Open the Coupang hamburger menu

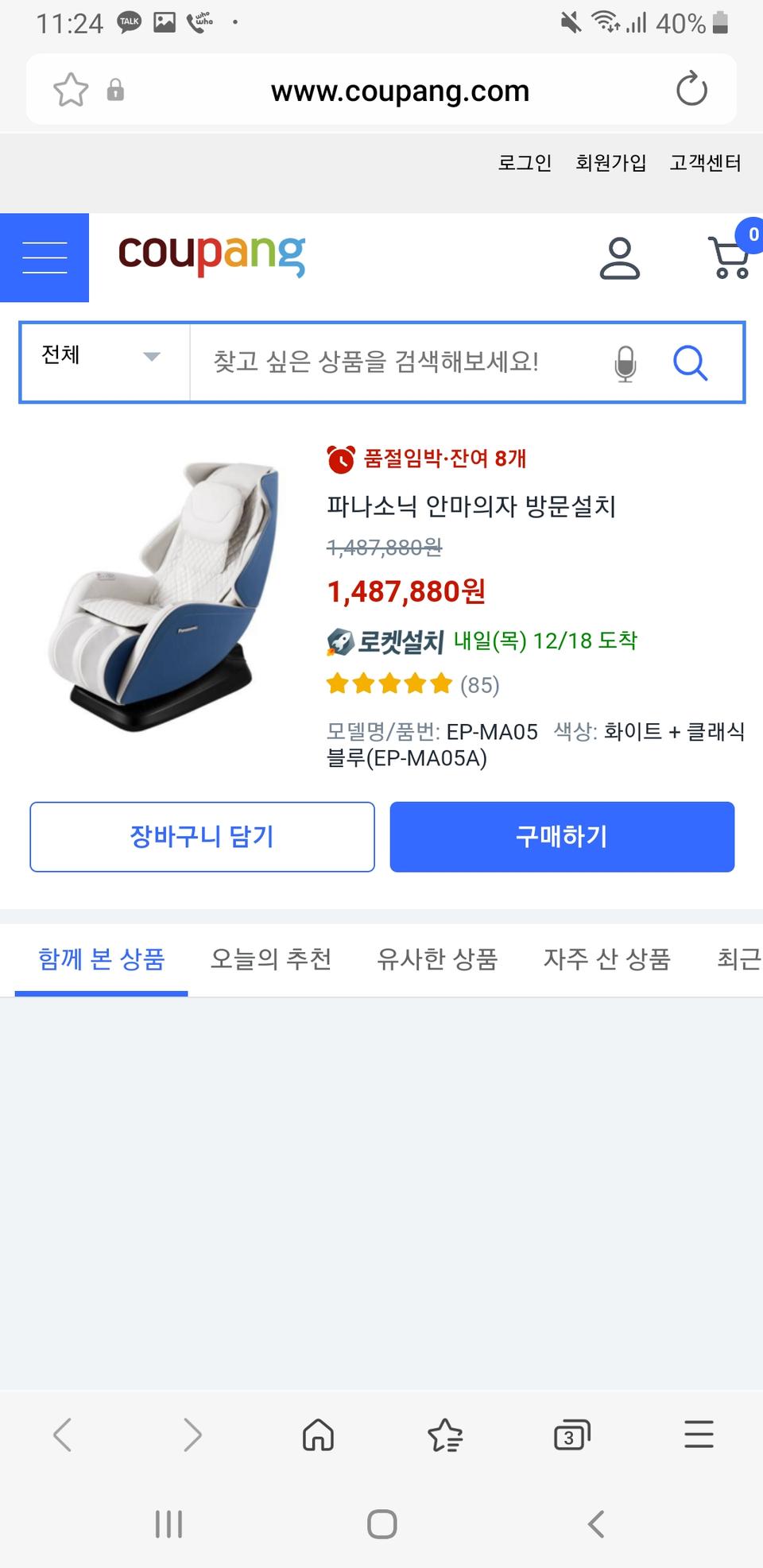coord(45,257)
